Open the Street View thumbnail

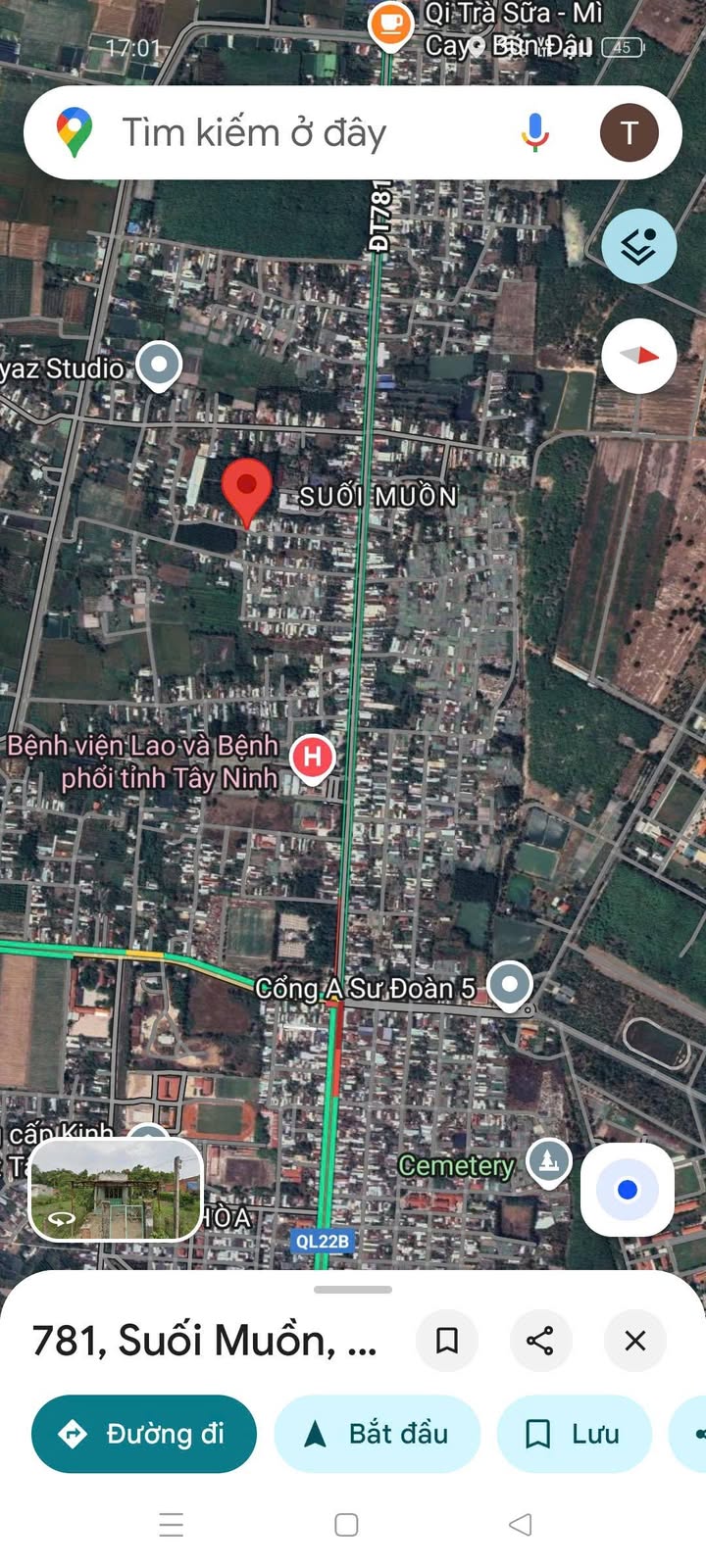[116, 1190]
